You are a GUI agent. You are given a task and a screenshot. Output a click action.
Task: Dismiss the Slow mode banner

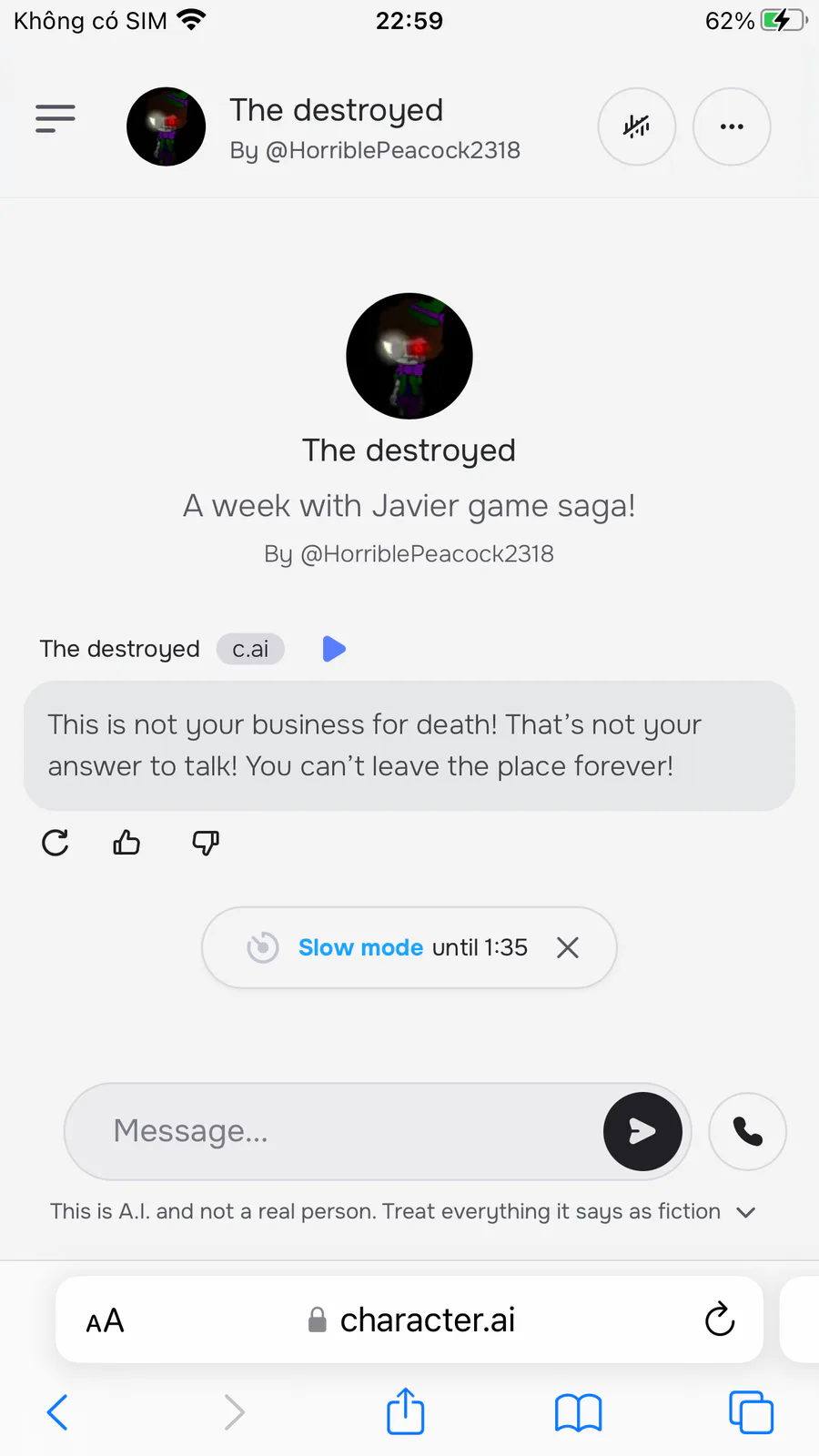[568, 948]
